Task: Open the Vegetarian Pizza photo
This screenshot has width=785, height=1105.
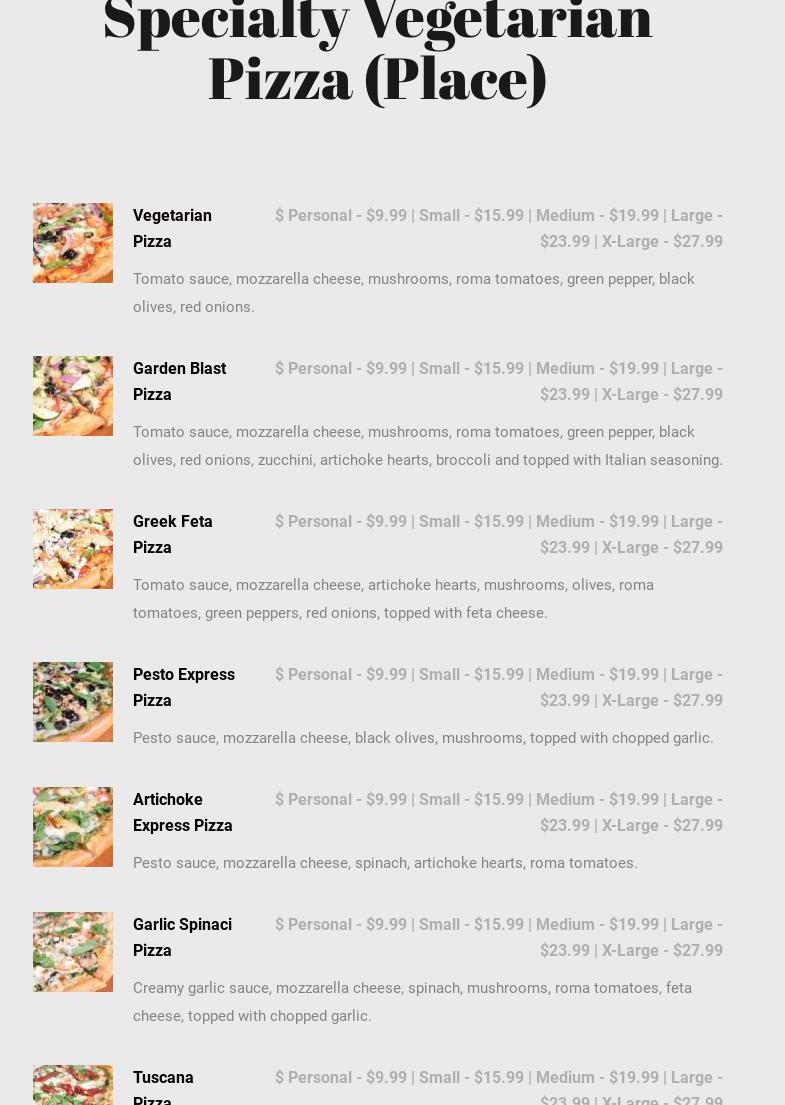Action: pos(73,243)
